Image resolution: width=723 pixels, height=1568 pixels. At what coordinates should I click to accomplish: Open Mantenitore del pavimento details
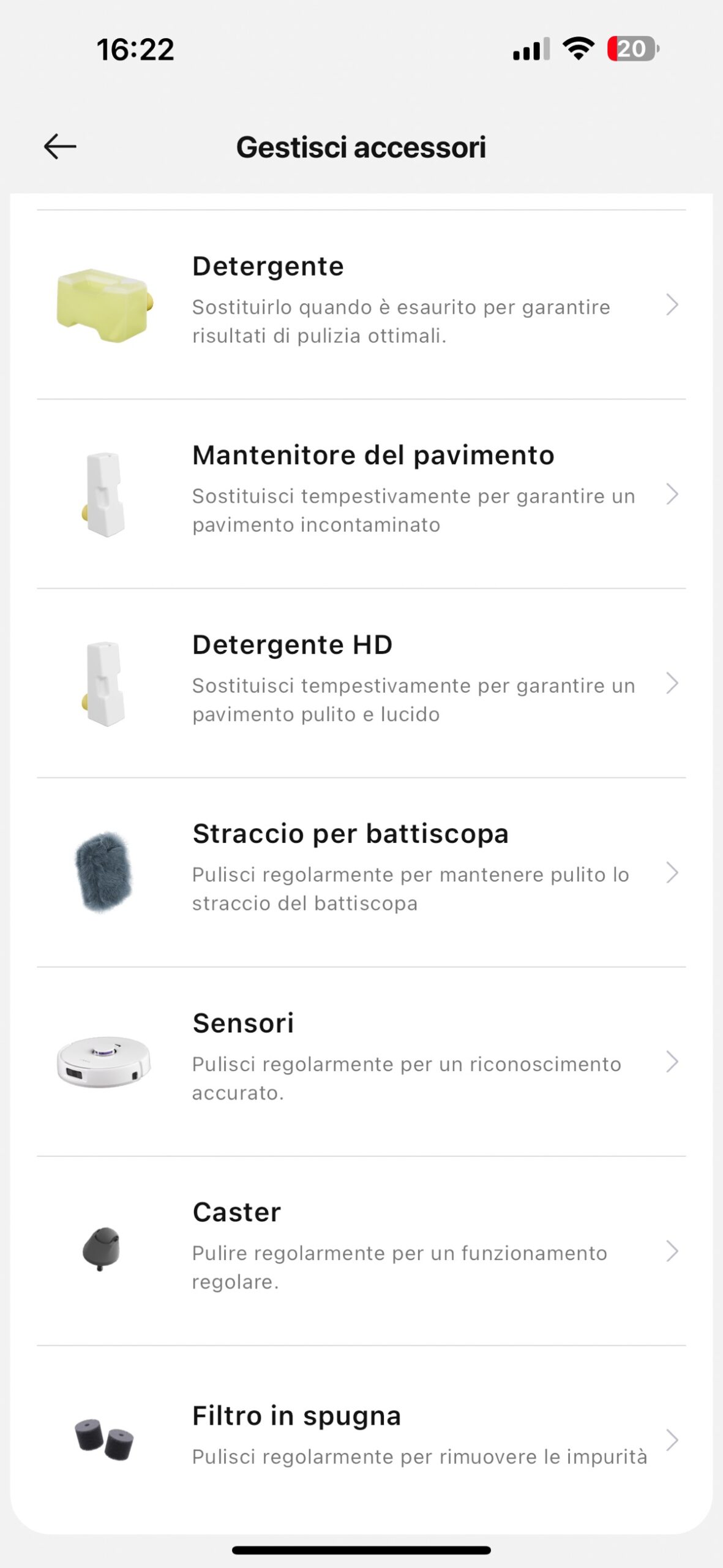[361, 494]
